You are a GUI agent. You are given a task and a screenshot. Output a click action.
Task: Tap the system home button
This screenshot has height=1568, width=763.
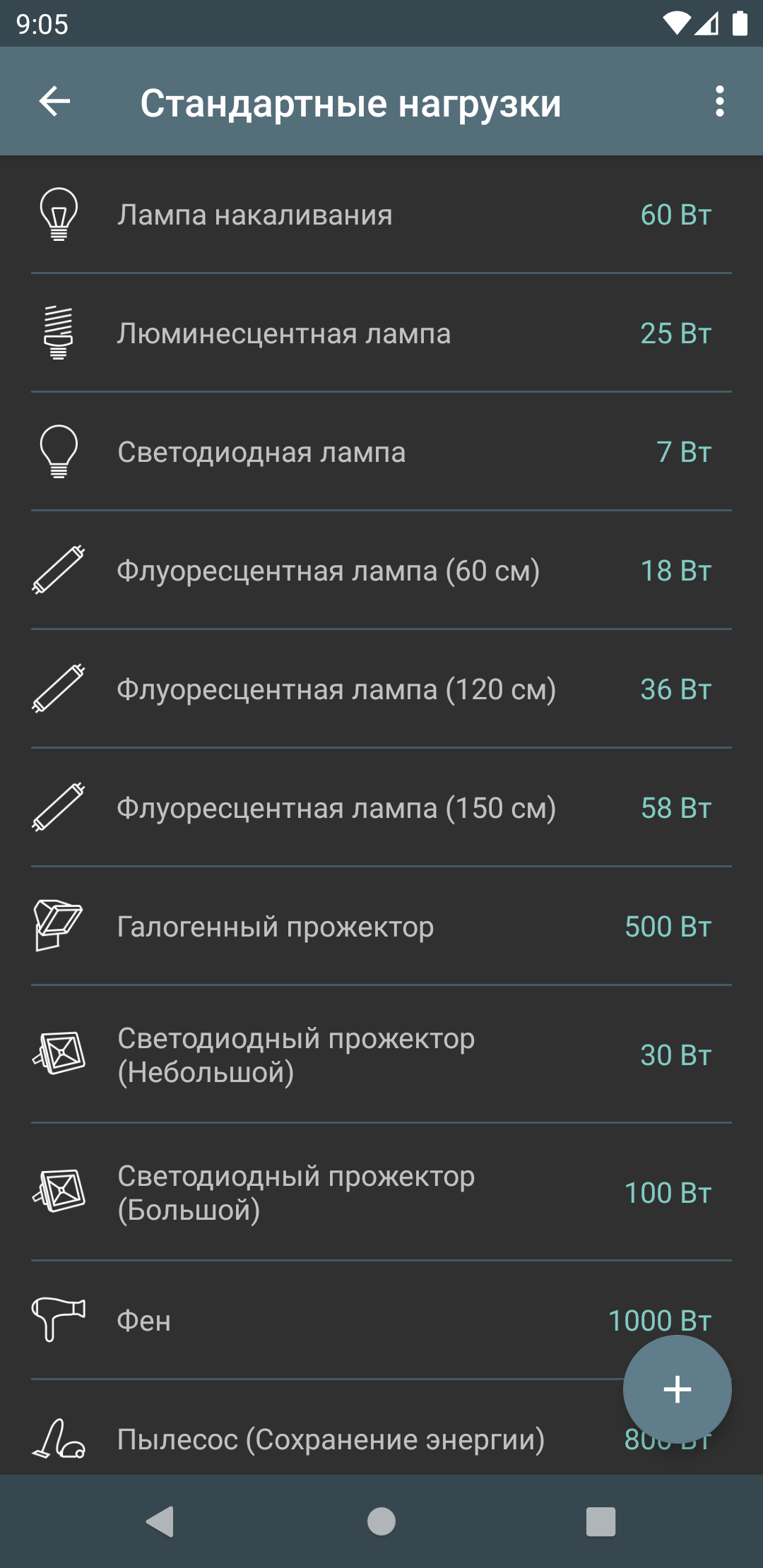click(x=381, y=1521)
